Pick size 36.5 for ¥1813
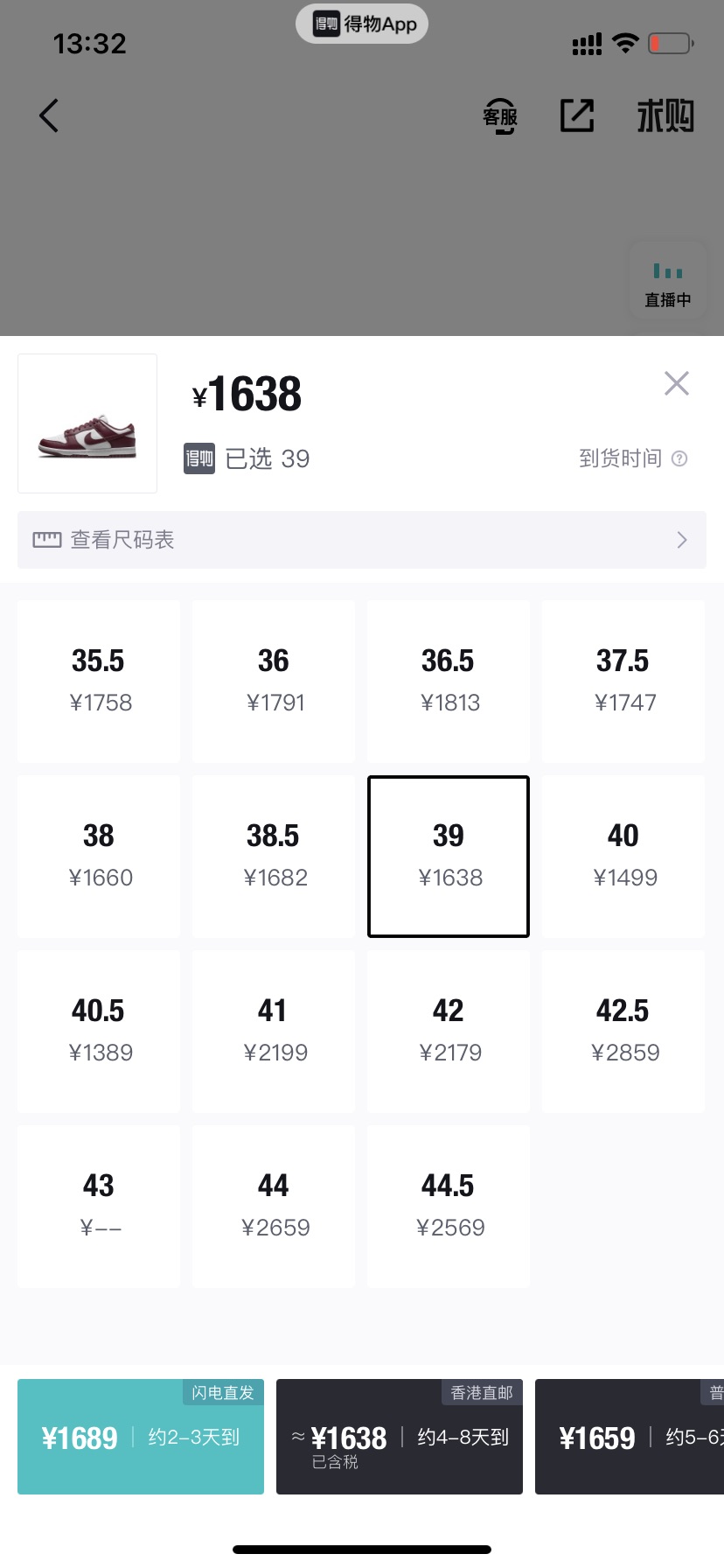Image resolution: width=724 pixels, height=1568 pixels. pos(449,681)
